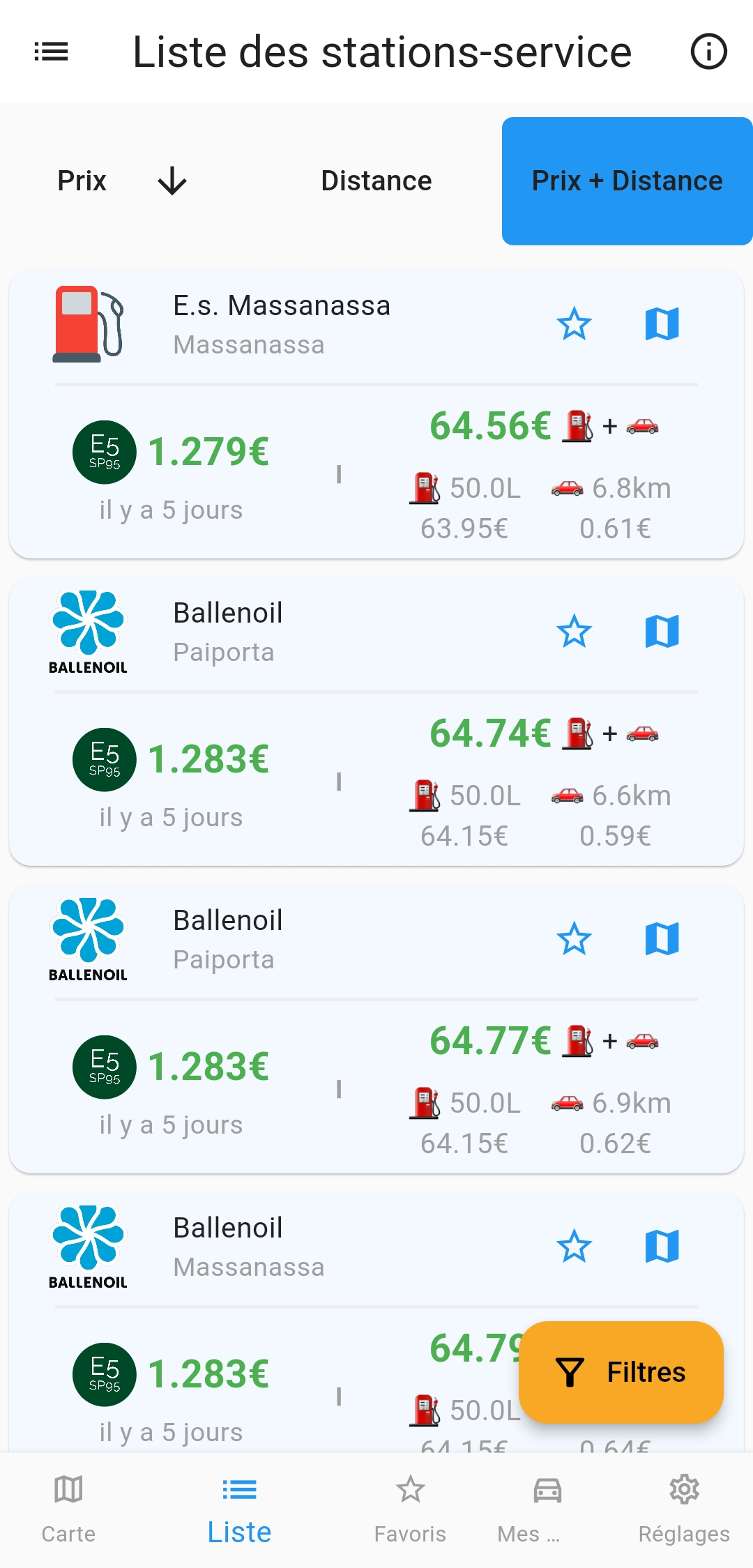Switch to the Carte tab

68,1509
